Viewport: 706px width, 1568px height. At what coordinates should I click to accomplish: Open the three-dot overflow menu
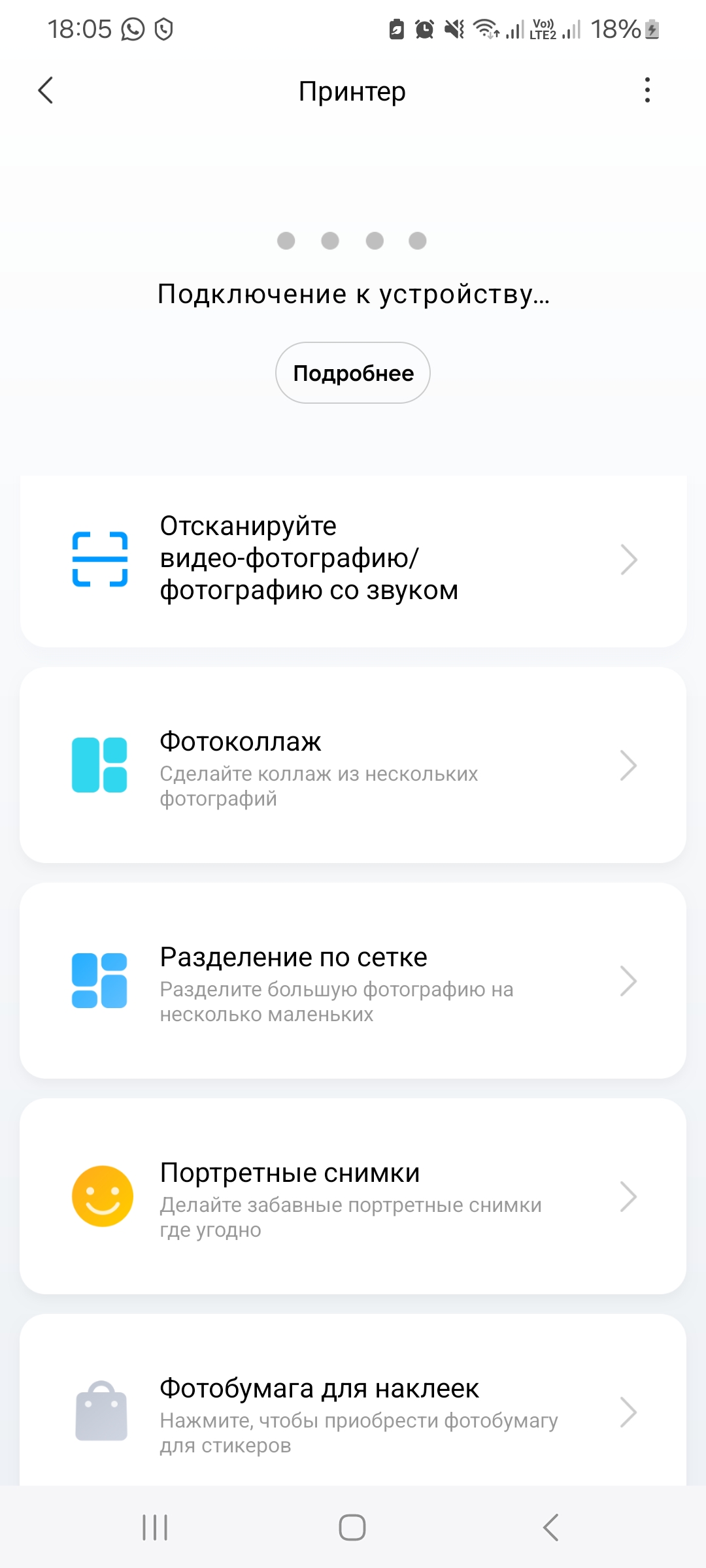tap(647, 90)
